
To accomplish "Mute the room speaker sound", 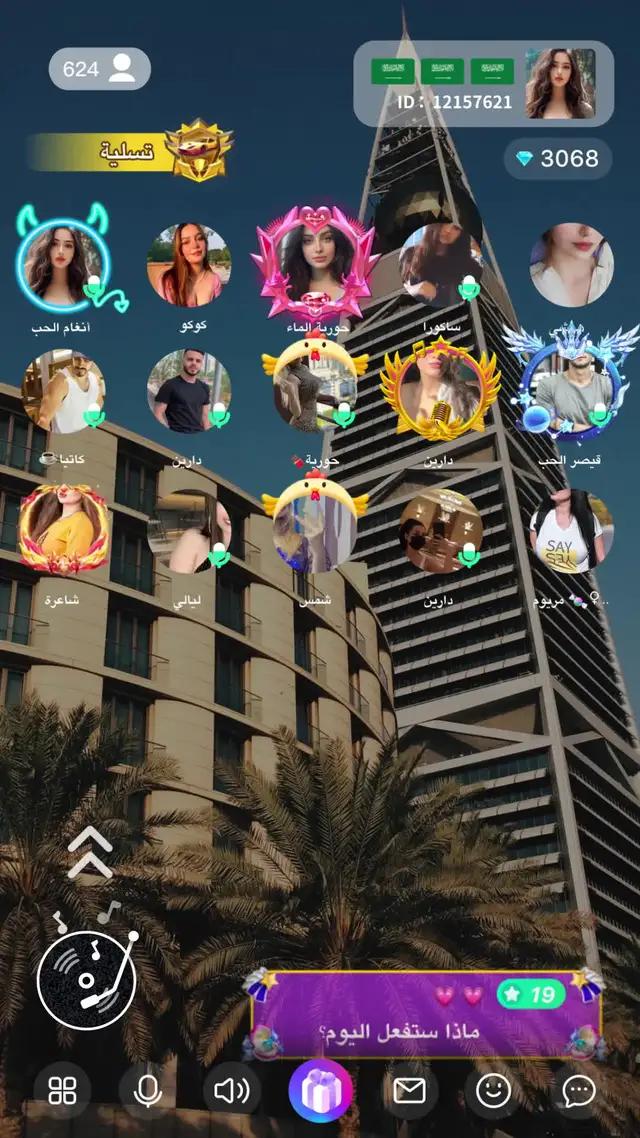I will 232,1090.
